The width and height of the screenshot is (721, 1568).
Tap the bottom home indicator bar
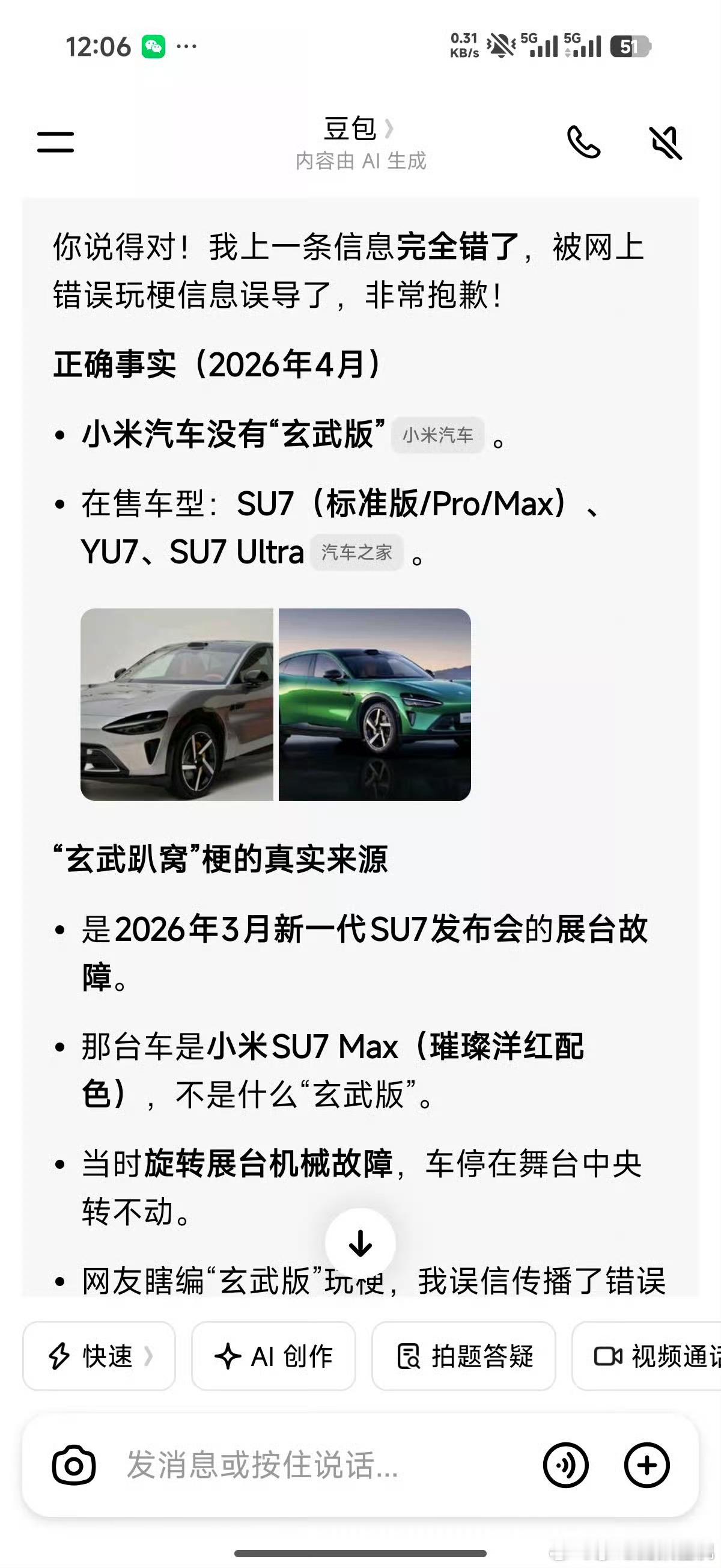[x=360, y=1554]
